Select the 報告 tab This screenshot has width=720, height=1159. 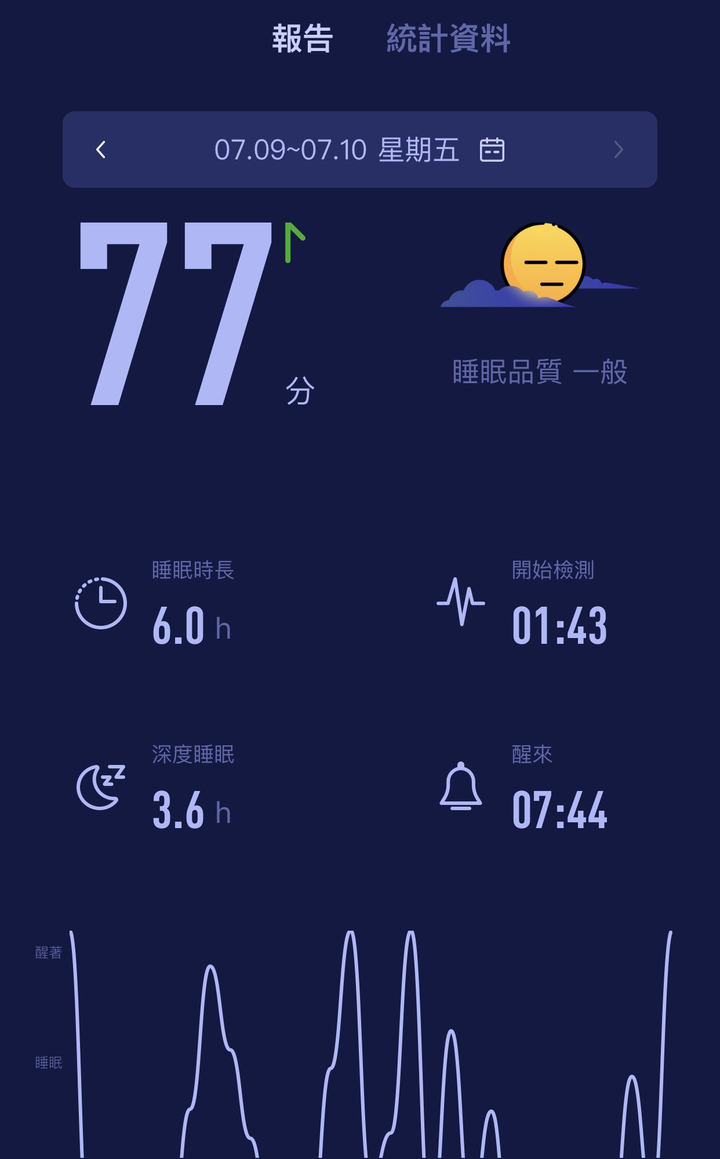point(302,38)
